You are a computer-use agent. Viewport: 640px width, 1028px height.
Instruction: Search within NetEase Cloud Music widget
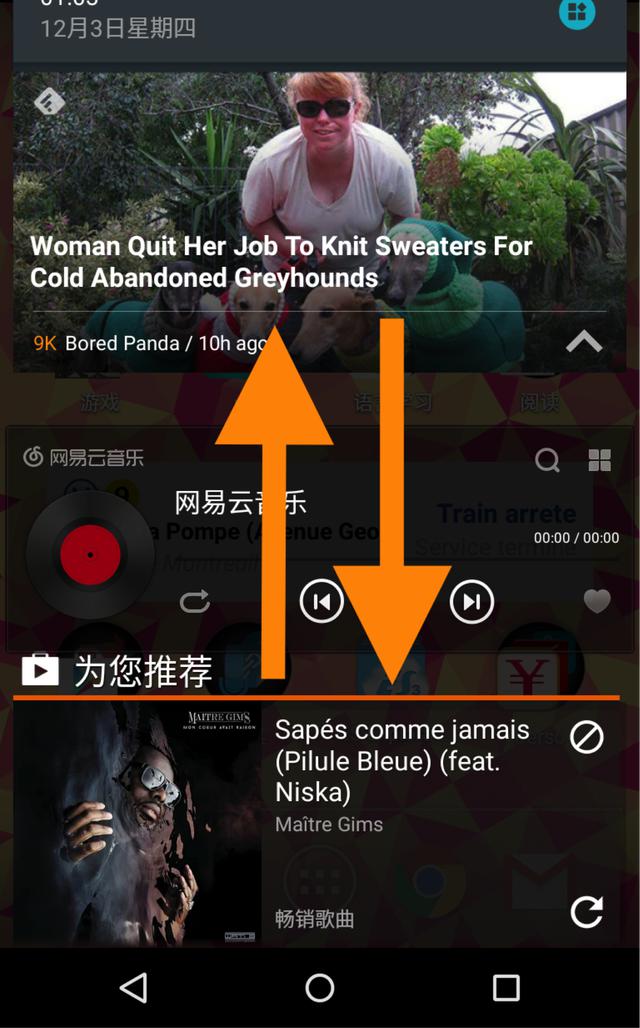pyautogui.click(x=547, y=460)
